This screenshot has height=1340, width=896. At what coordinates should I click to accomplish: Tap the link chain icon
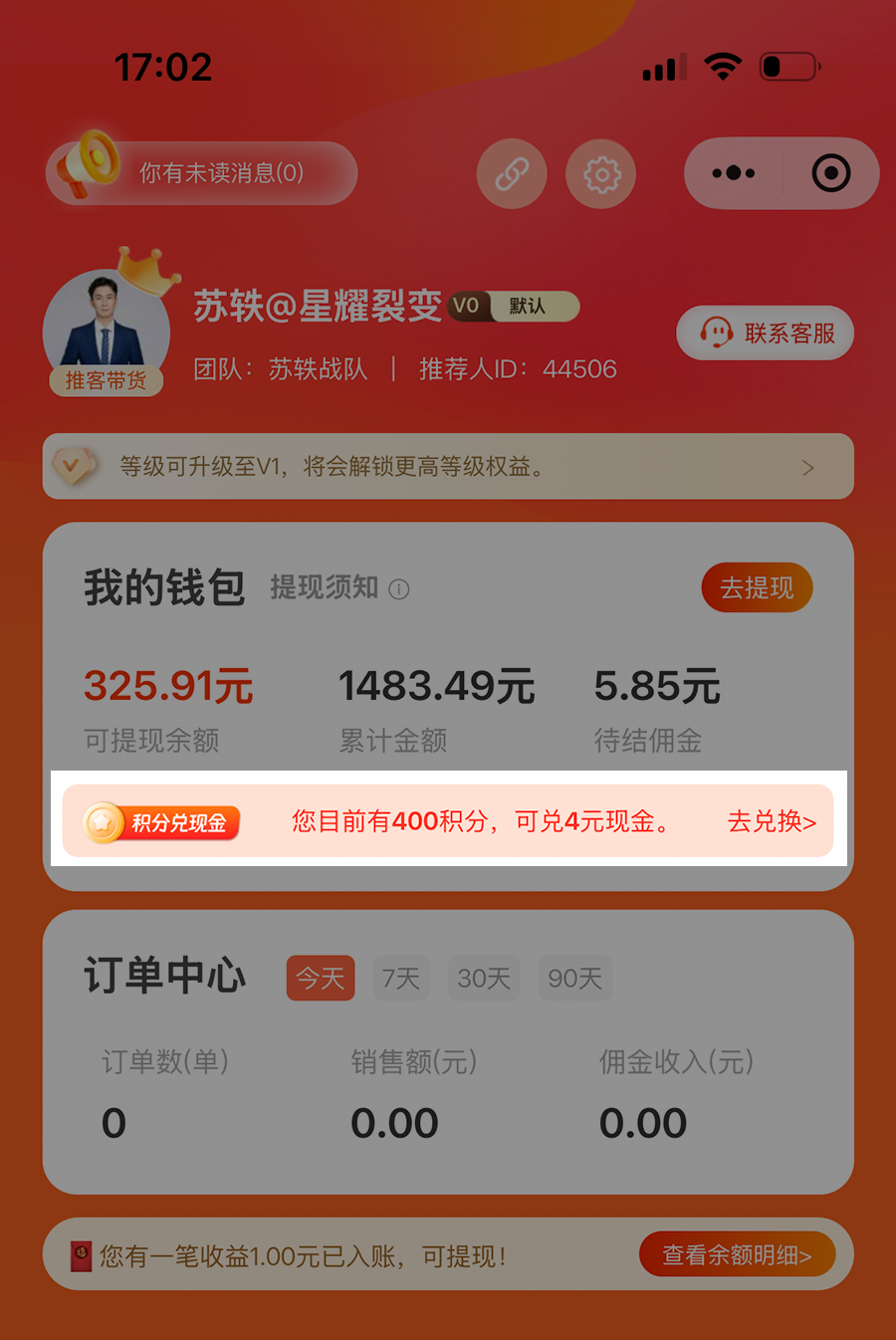pos(512,174)
